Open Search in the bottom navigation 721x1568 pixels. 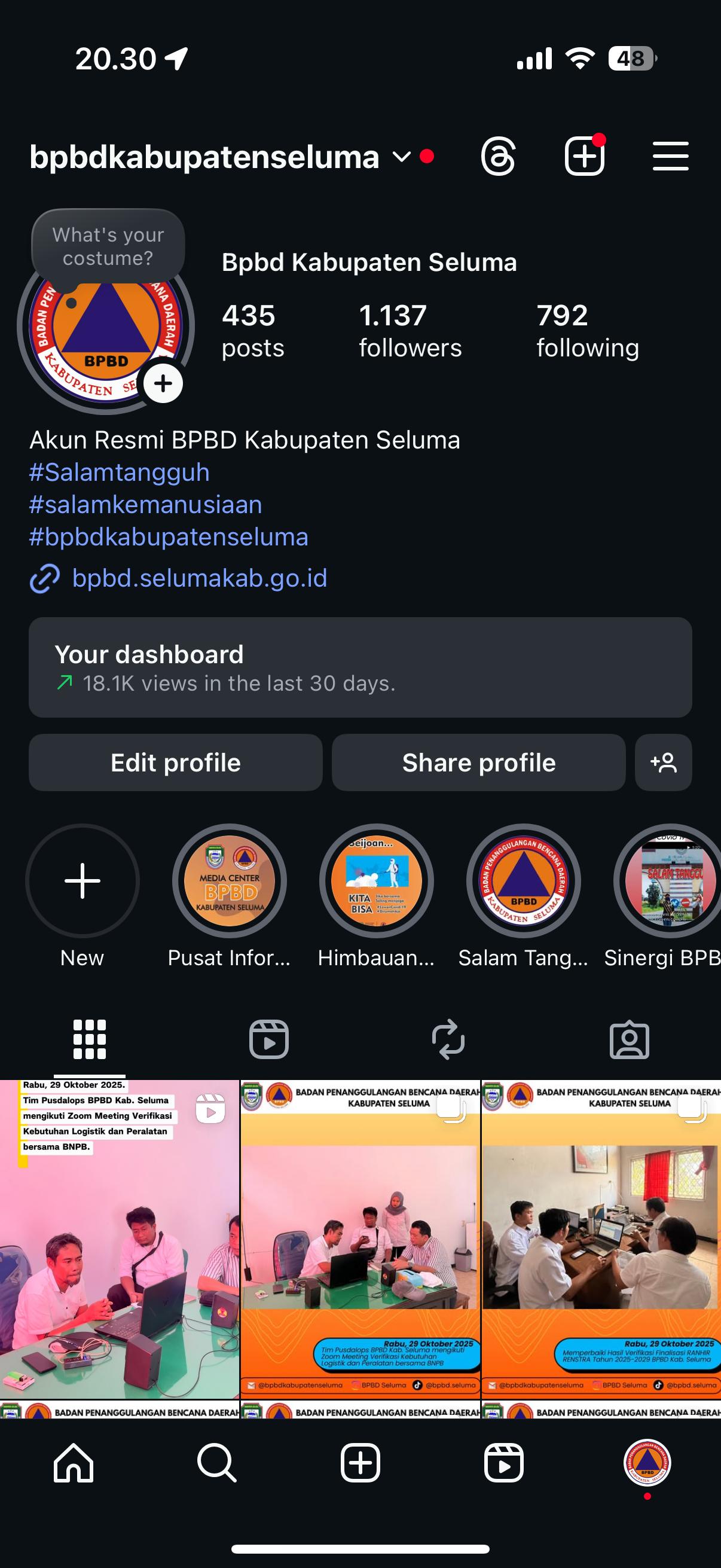pyautogui.click(x=216, y=1463)
